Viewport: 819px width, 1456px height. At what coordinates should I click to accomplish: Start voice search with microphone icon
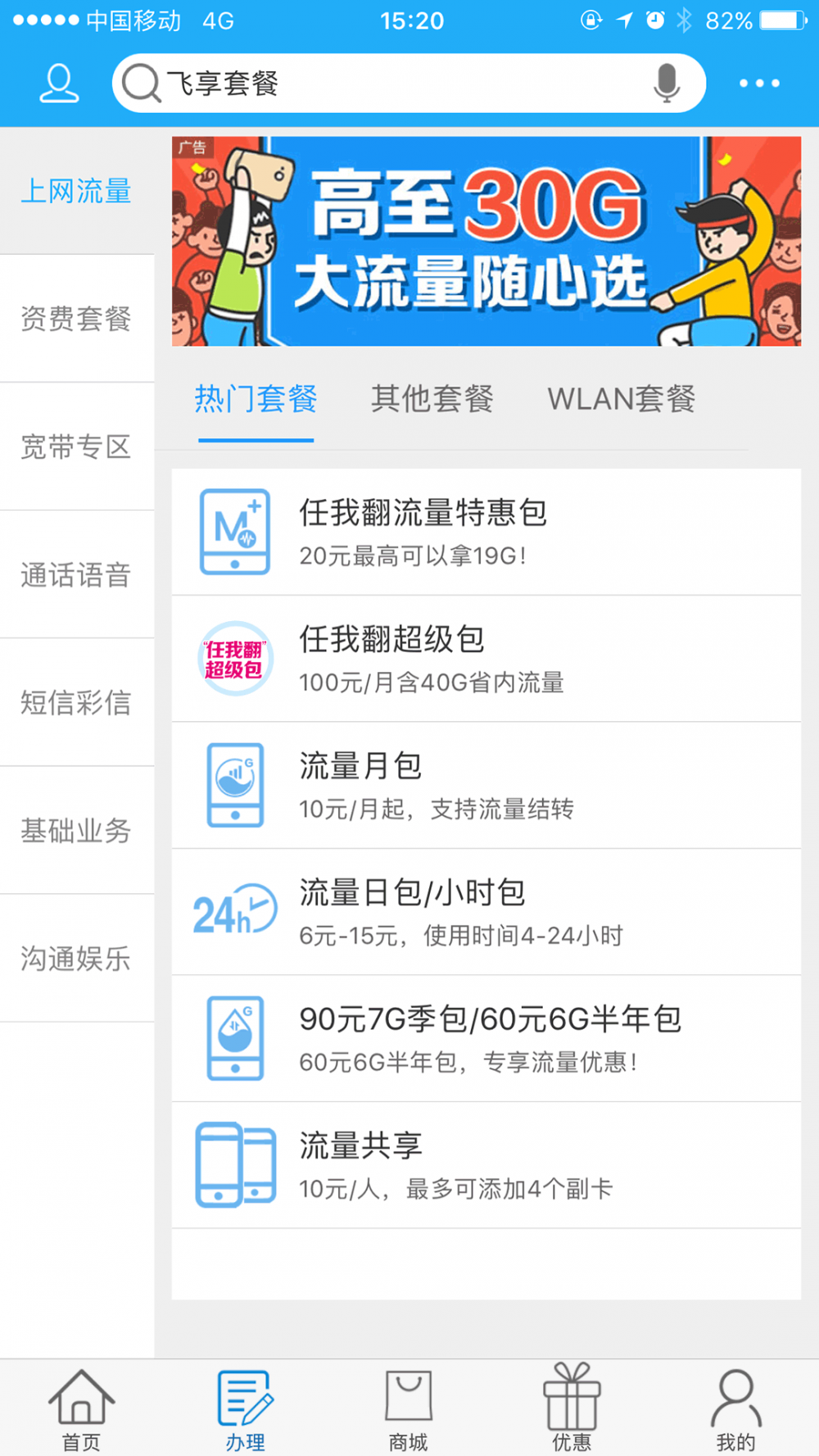click(667, 84)
